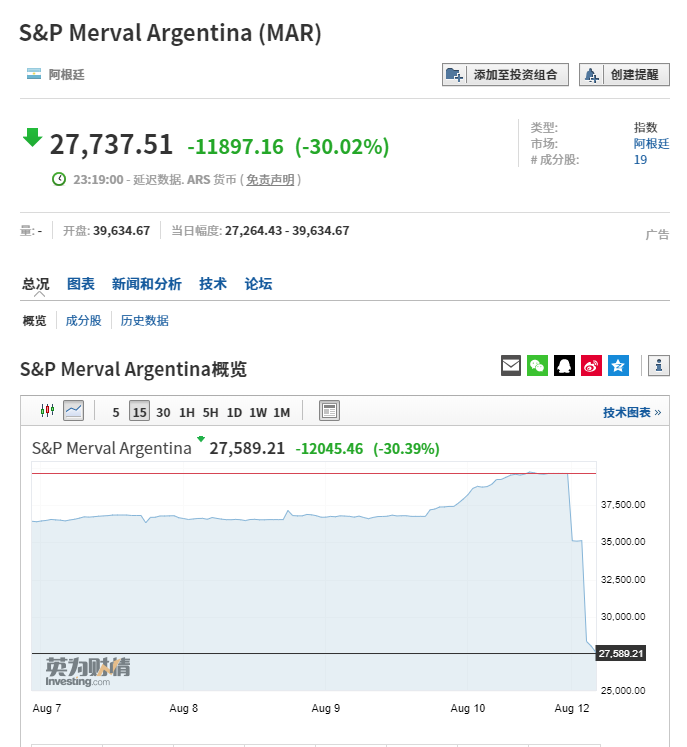The image size is (687, 747).
Task: Switch chart to candlestick view
Action: coord(47,411)
